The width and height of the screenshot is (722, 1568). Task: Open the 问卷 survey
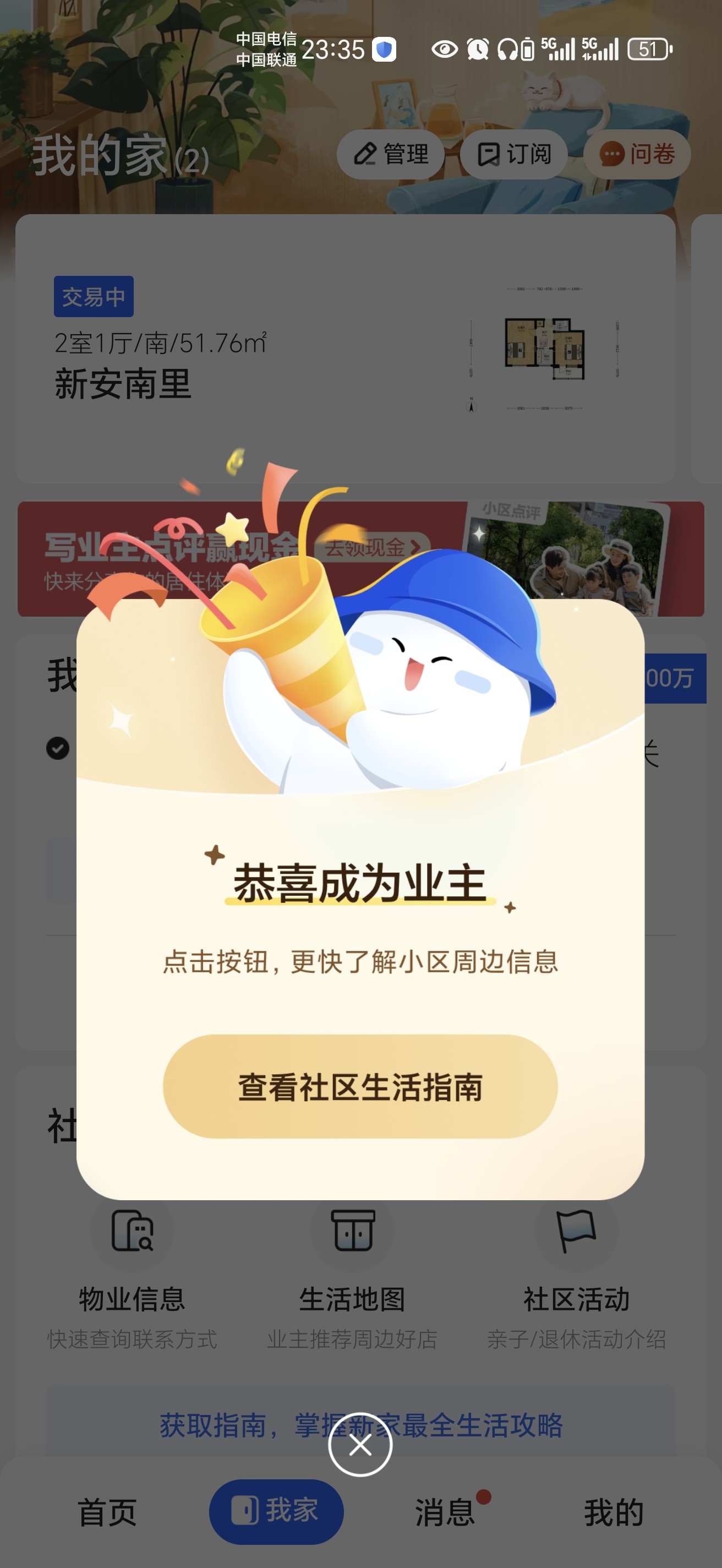637,155
